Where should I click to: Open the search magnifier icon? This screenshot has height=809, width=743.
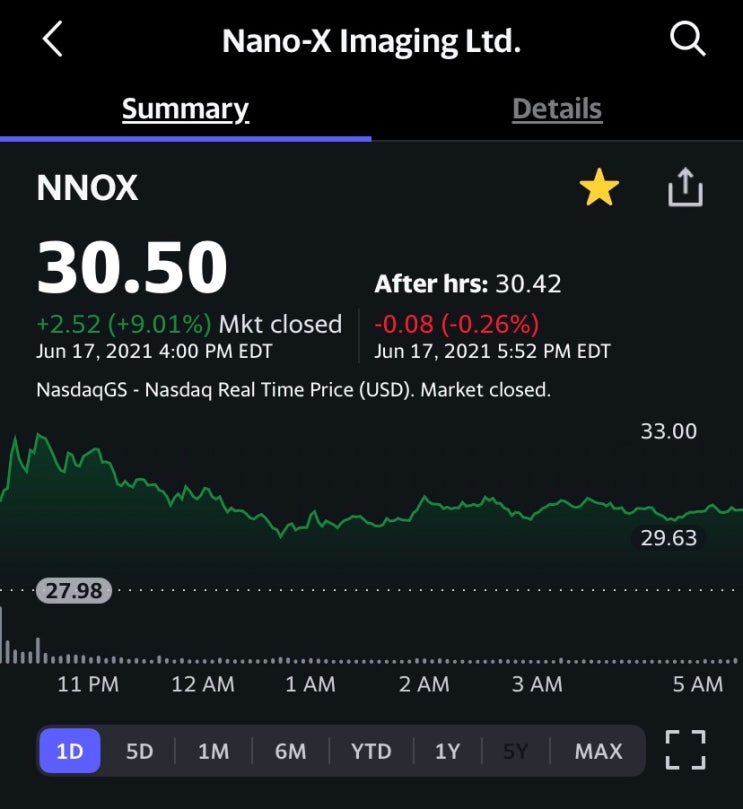pyautogui.click(x=687, y=40)
